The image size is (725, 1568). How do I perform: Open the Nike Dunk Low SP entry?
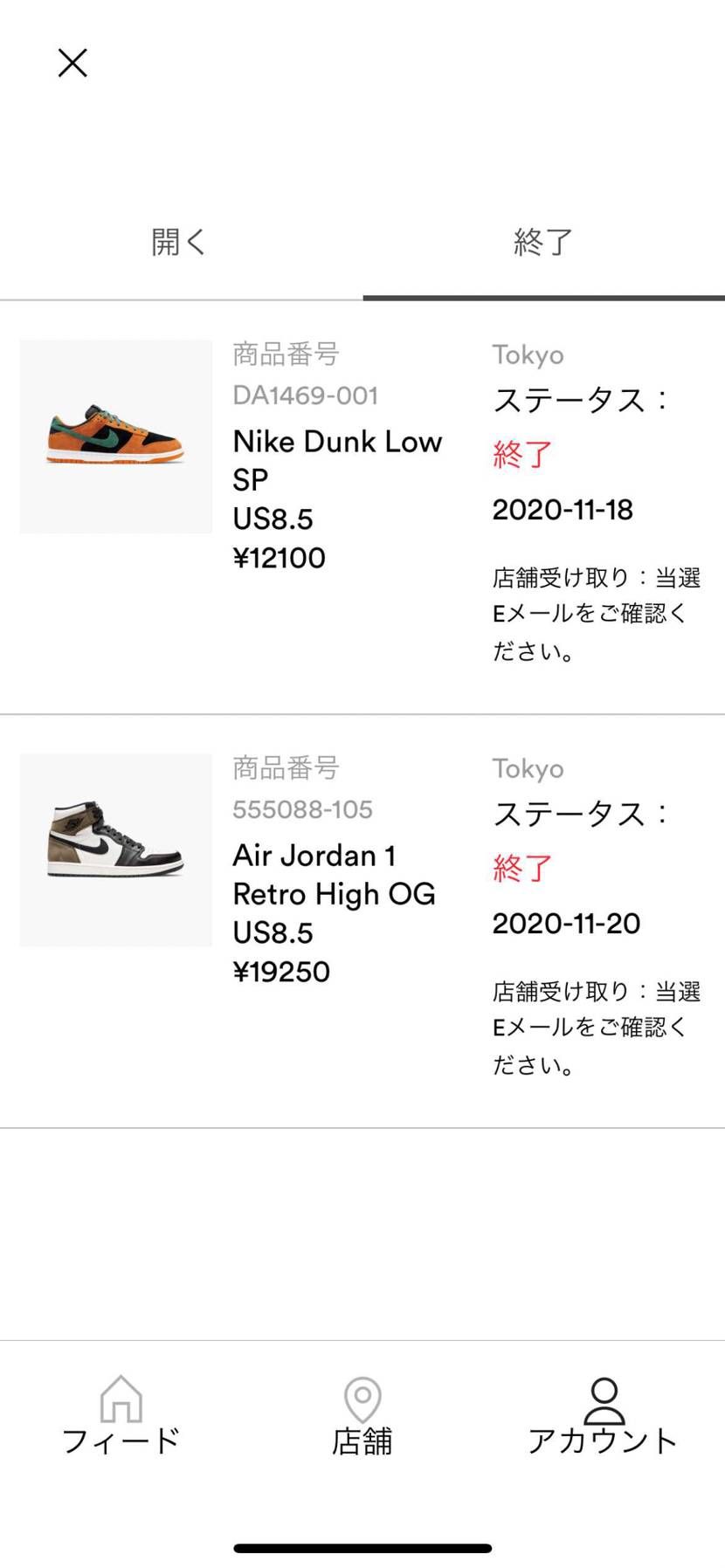coord(337,460)
